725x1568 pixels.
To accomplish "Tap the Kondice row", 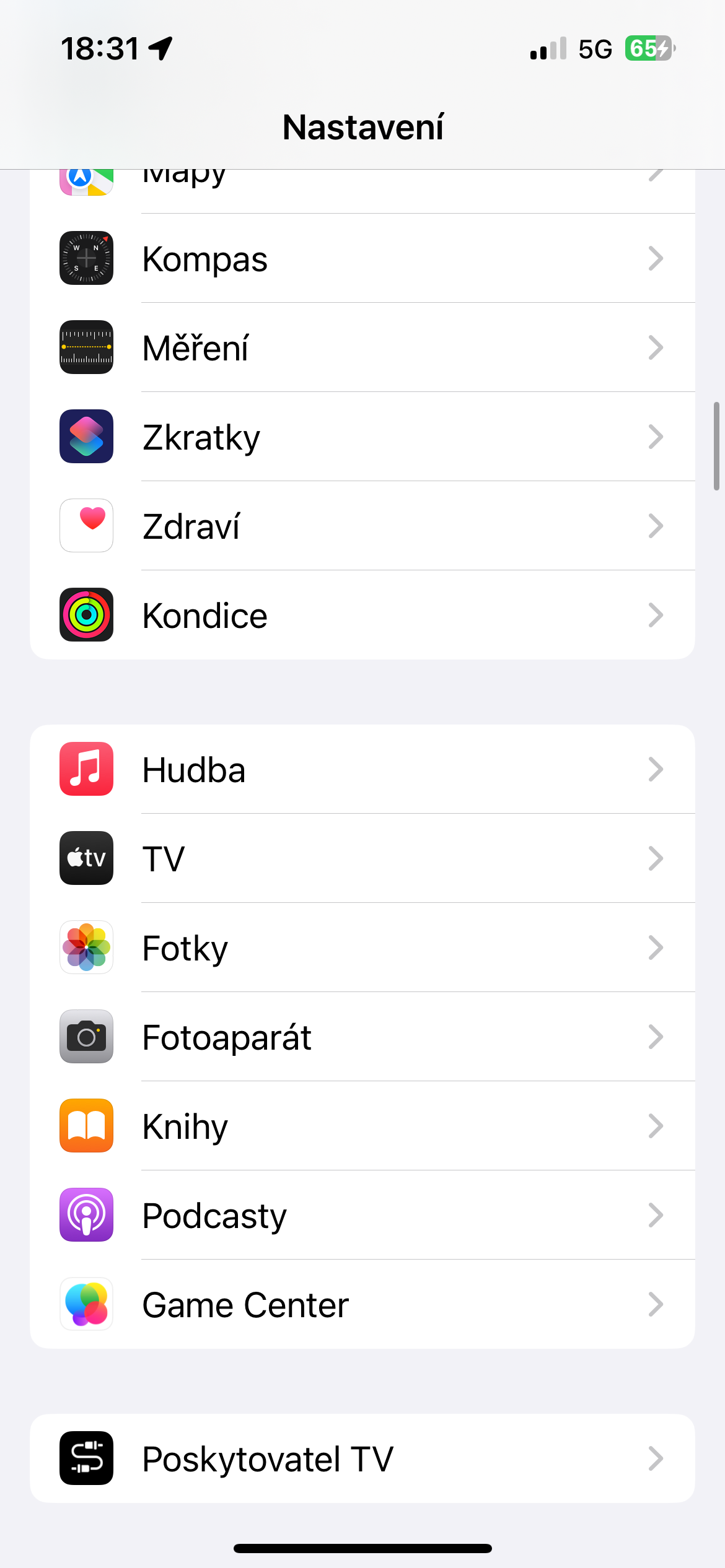I will pos(362,615).
